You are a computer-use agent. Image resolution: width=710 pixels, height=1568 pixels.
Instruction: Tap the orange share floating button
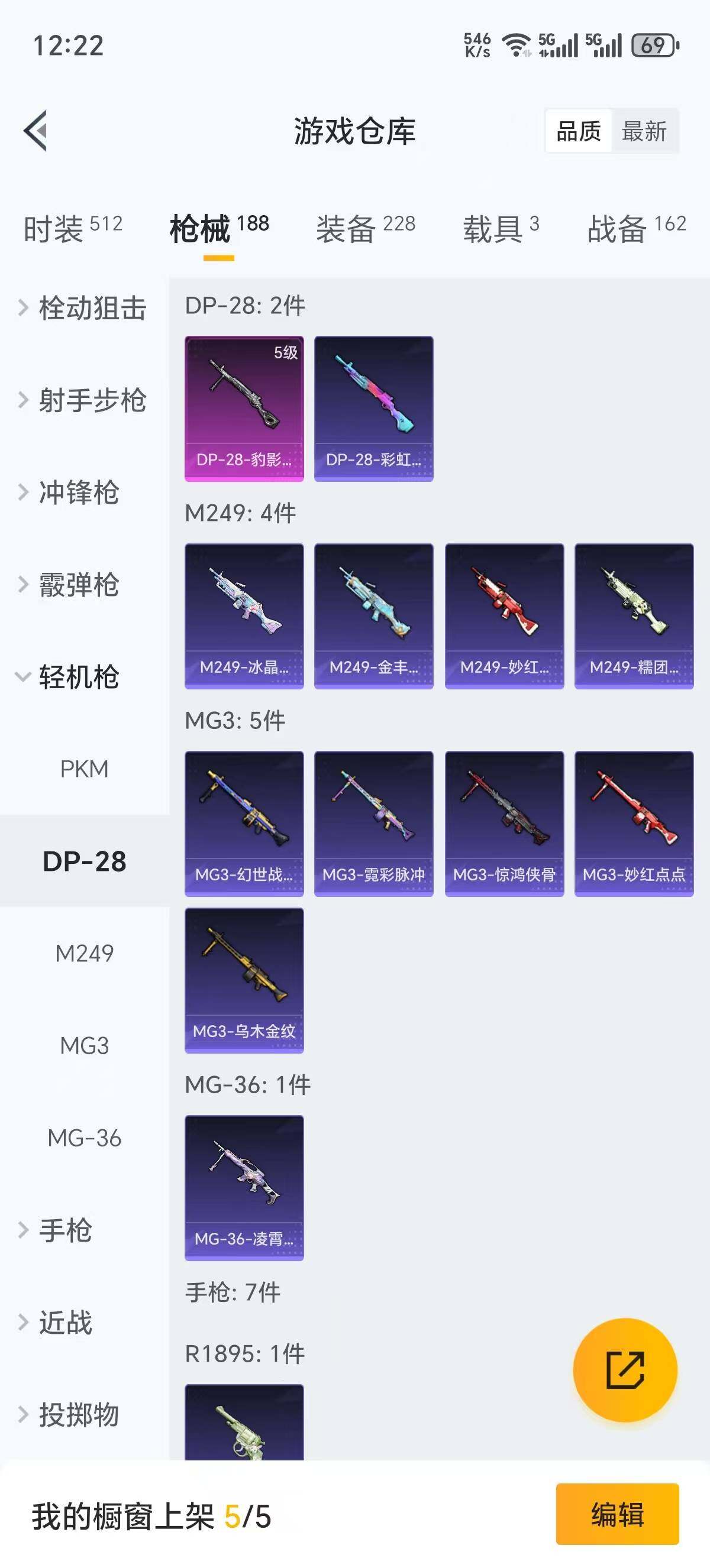coord(625,1369)
